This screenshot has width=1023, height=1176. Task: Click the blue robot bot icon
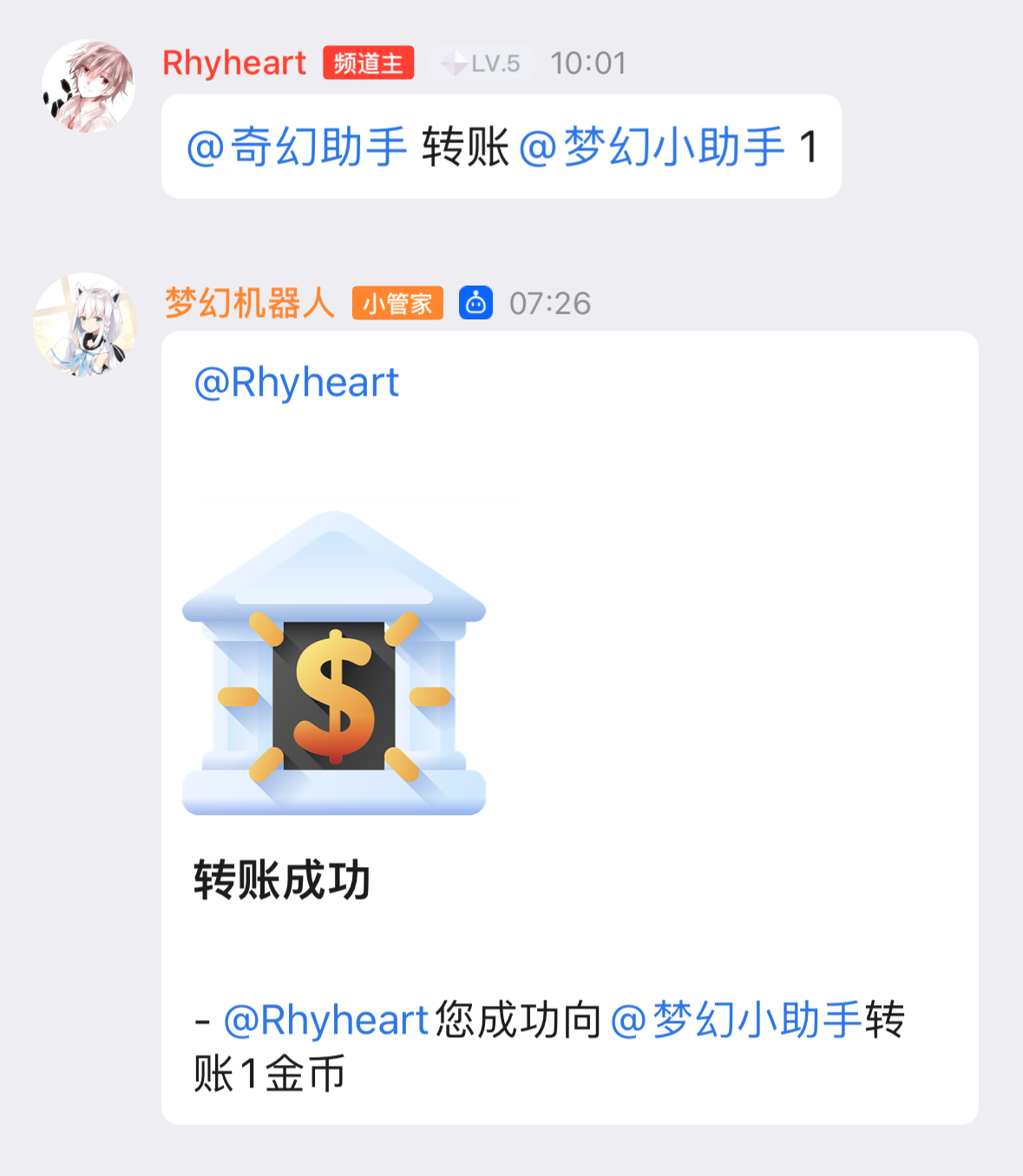click(x=475, y=304)
